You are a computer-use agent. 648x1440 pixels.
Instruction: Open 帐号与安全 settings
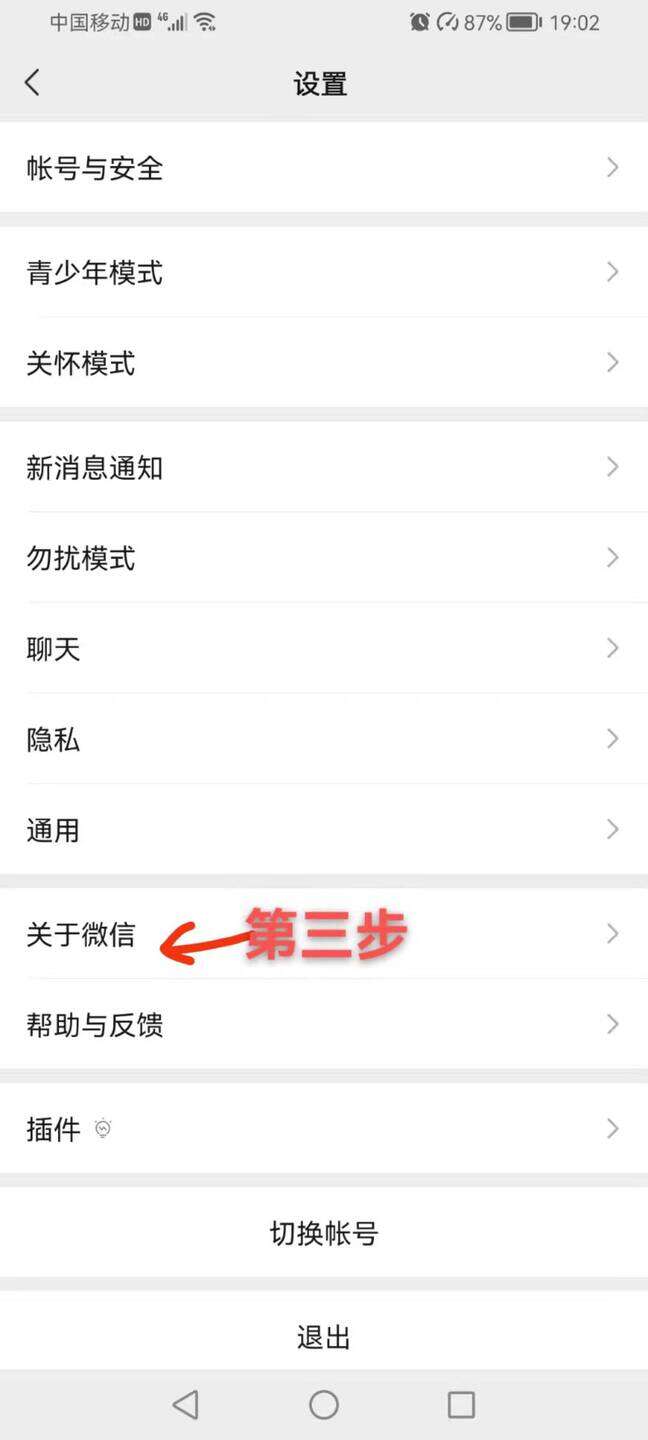(x=324, y=168)
